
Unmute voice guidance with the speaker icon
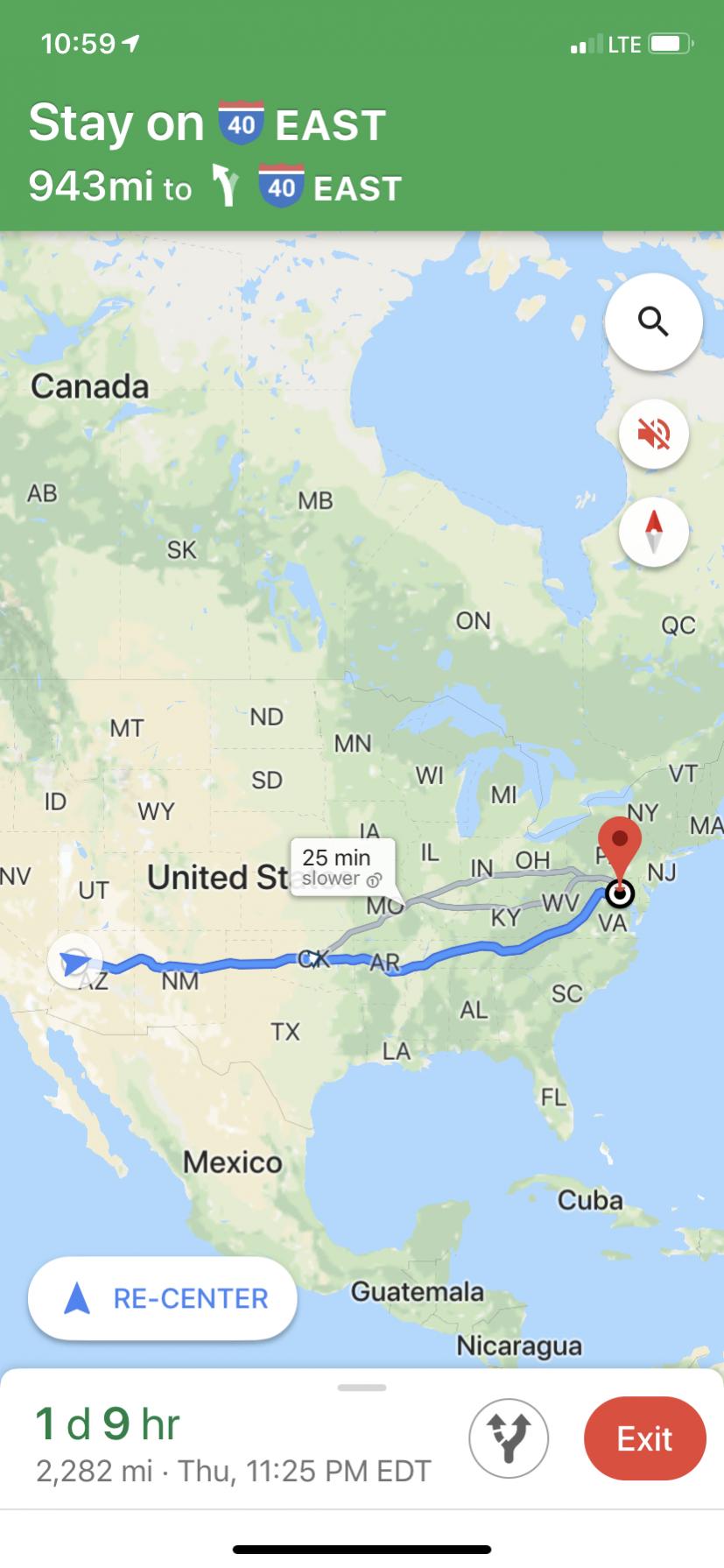point(653,433)
